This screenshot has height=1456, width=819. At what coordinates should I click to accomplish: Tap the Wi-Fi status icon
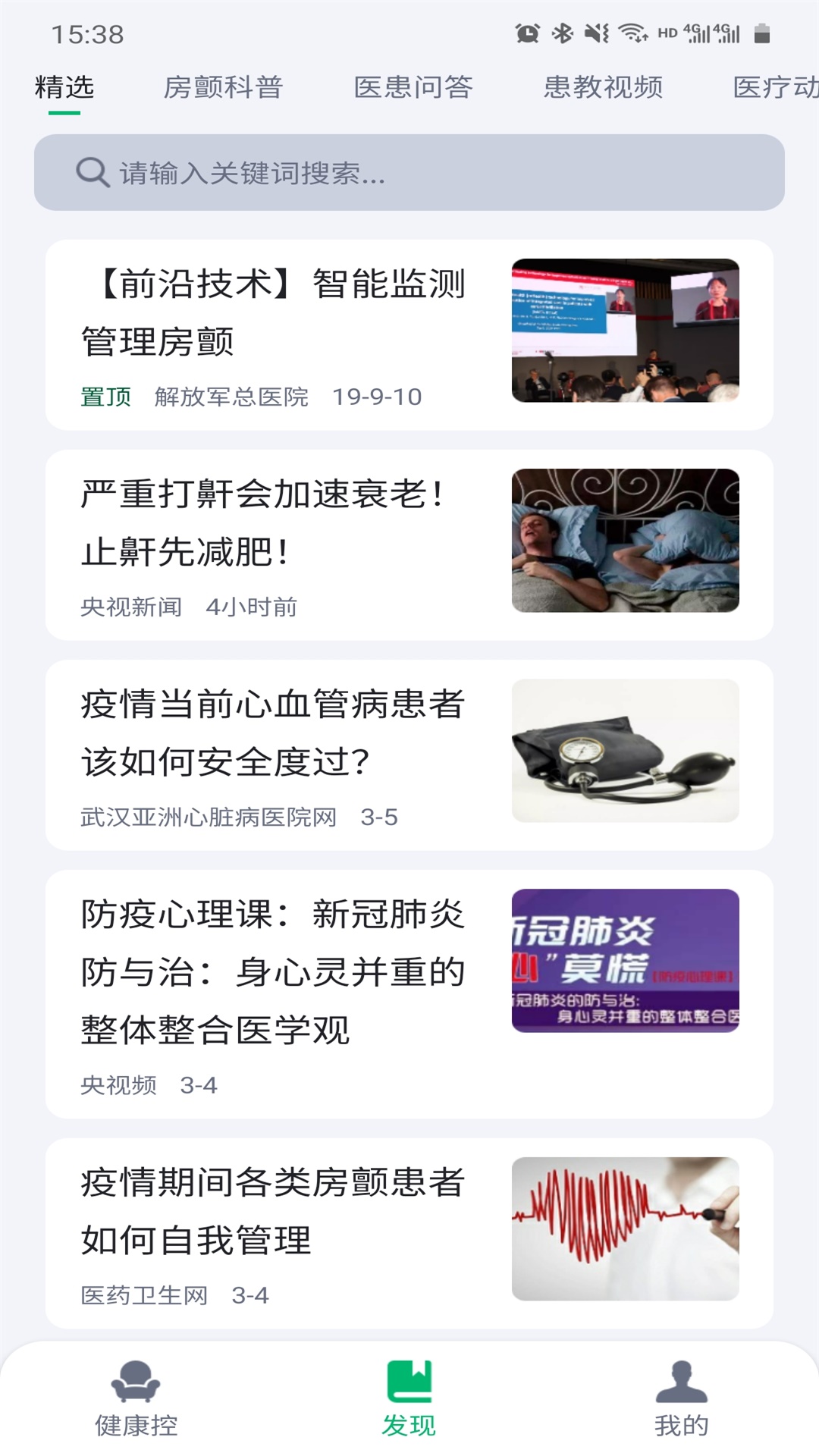[635, 32]
